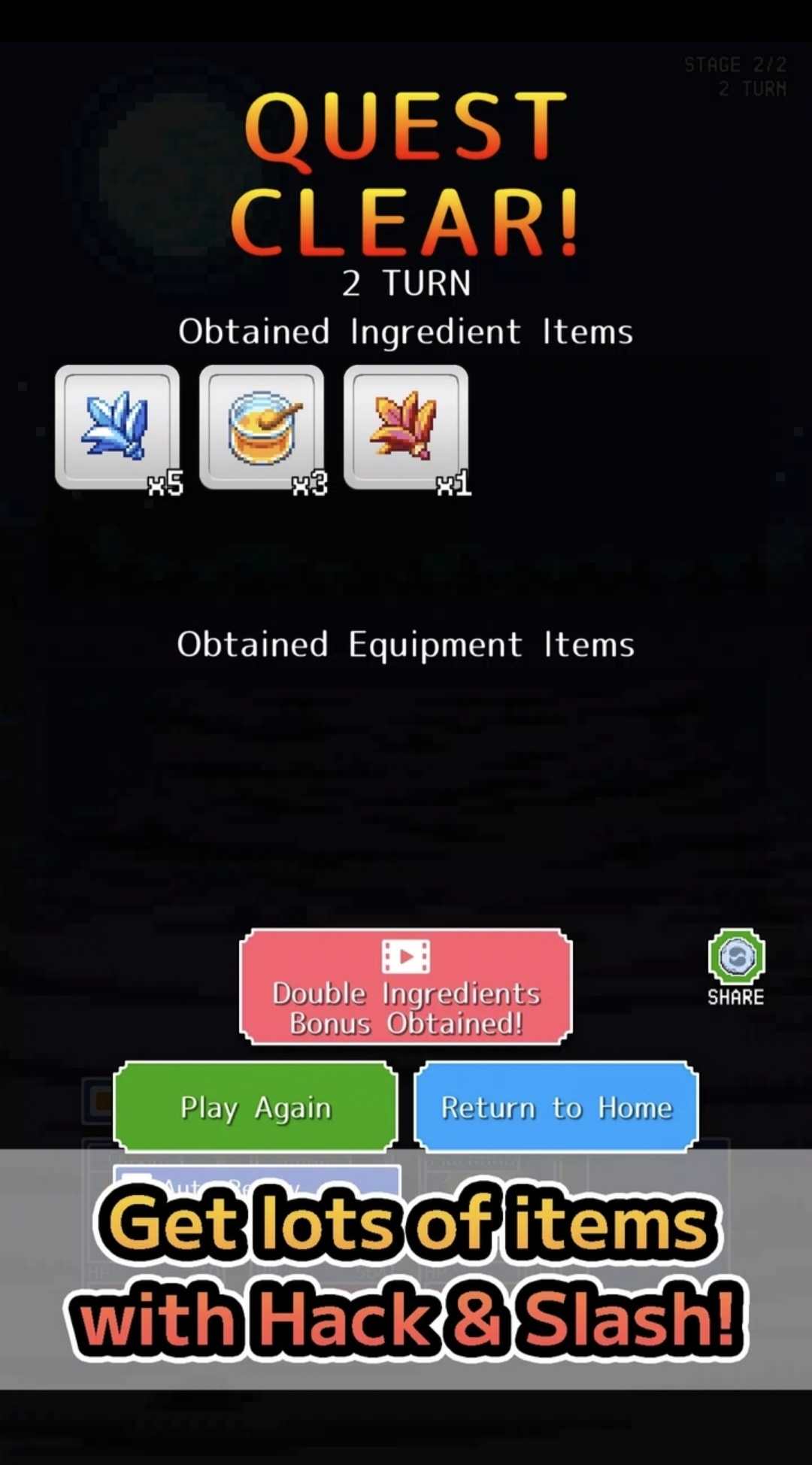Open the Share icon
The image size is (812, 1465).
[x=735, y=959]
